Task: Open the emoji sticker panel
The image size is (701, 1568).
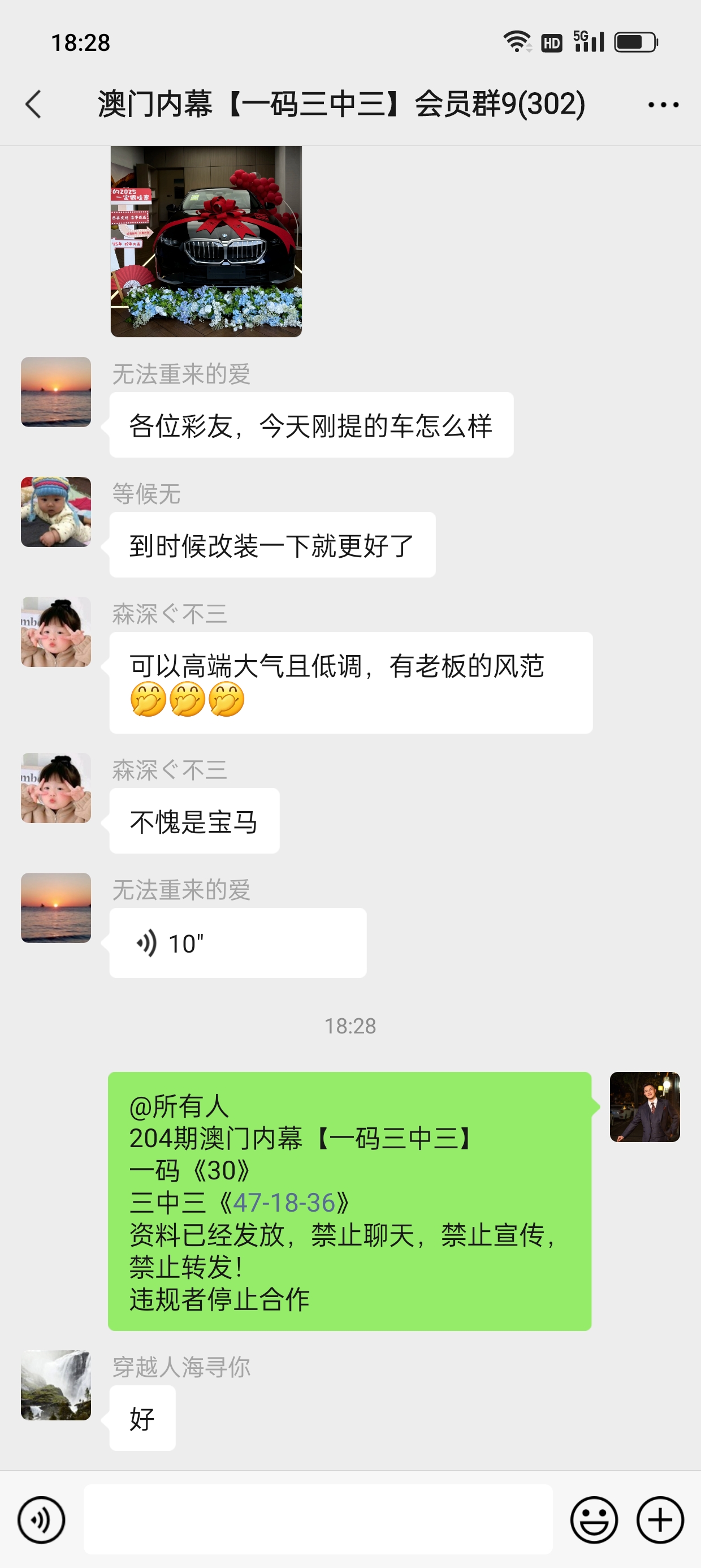Action: (594, 1519)
